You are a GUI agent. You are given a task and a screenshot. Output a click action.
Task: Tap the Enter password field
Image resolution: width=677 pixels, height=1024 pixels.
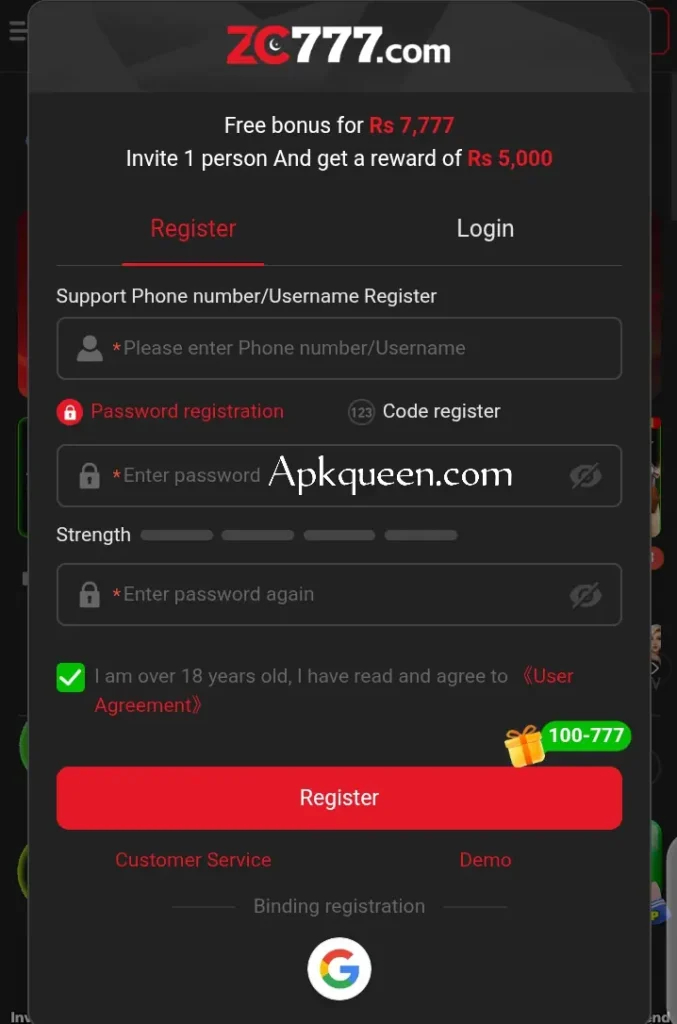point(320,475)
